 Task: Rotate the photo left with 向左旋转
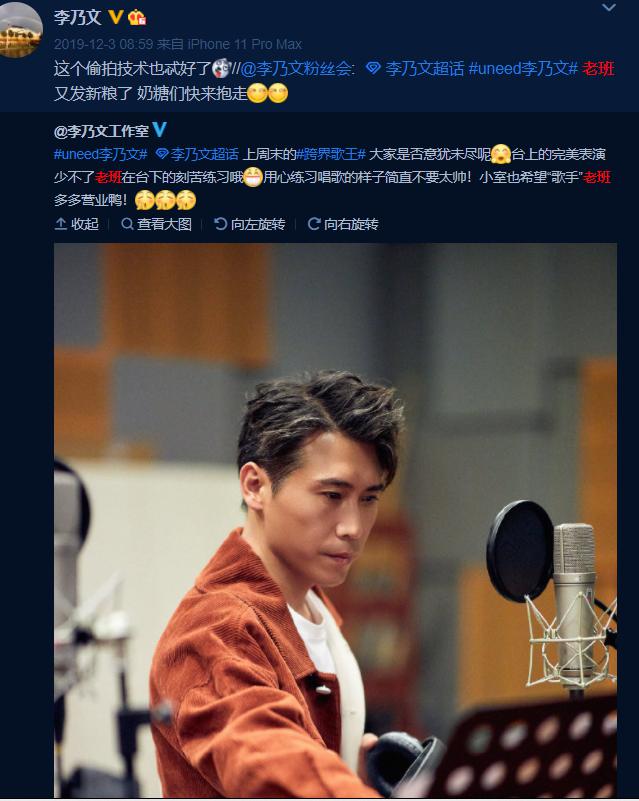point(250,224)
